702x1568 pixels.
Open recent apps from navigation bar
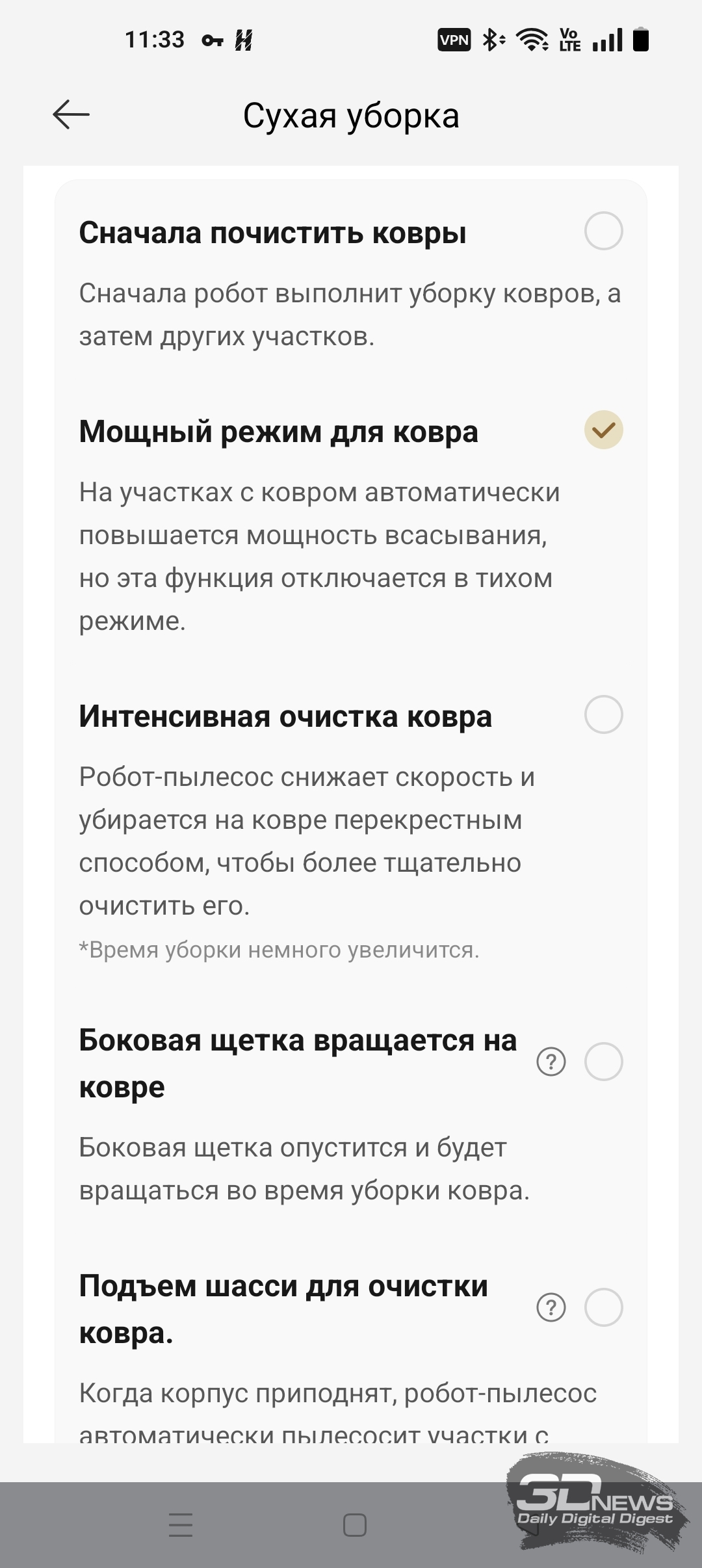tap(181, 1524)
